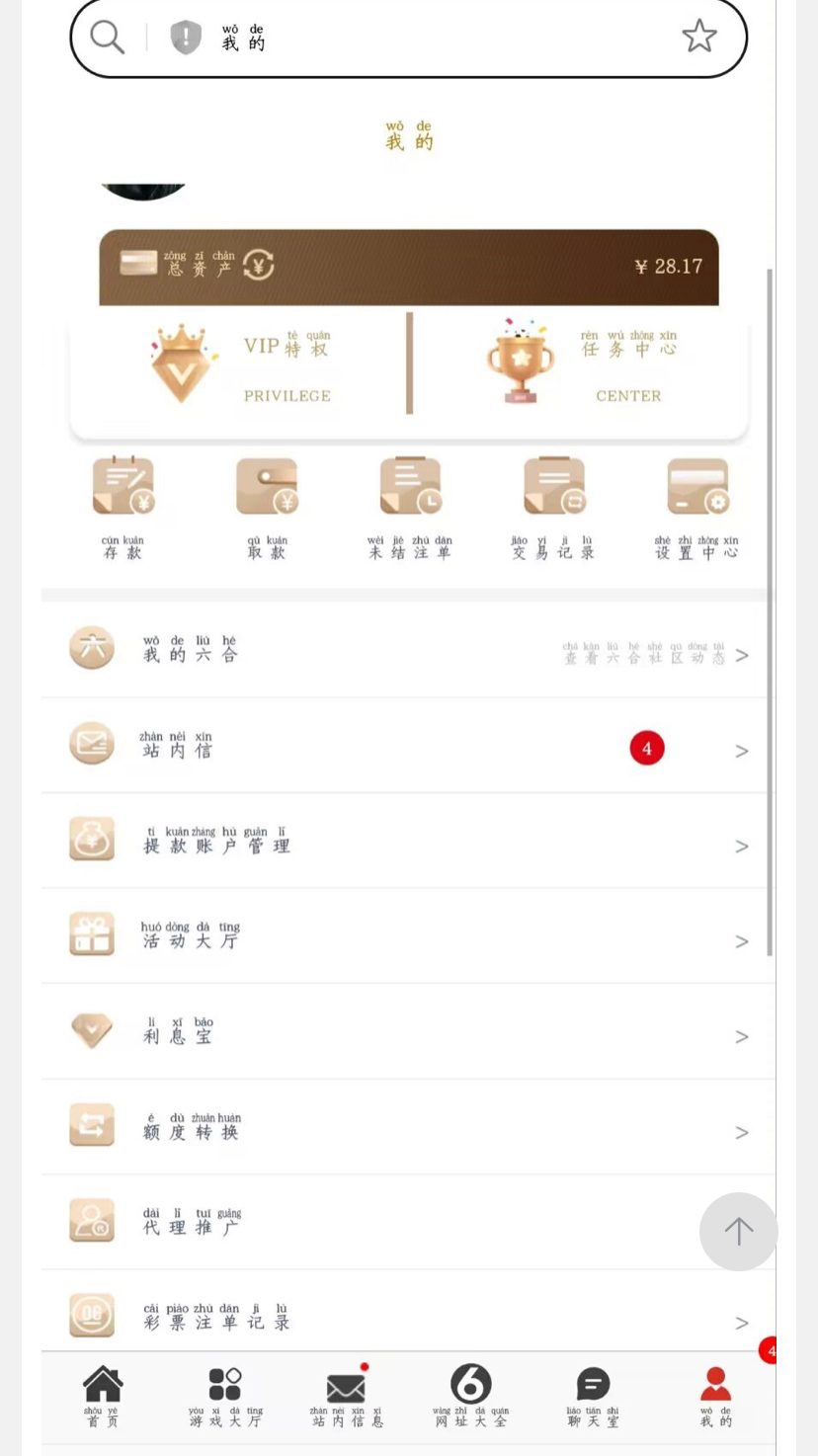Screen dimensions: 818x1456
Task: Open 站内信 row with 4 unread
Action: [407, 746]
